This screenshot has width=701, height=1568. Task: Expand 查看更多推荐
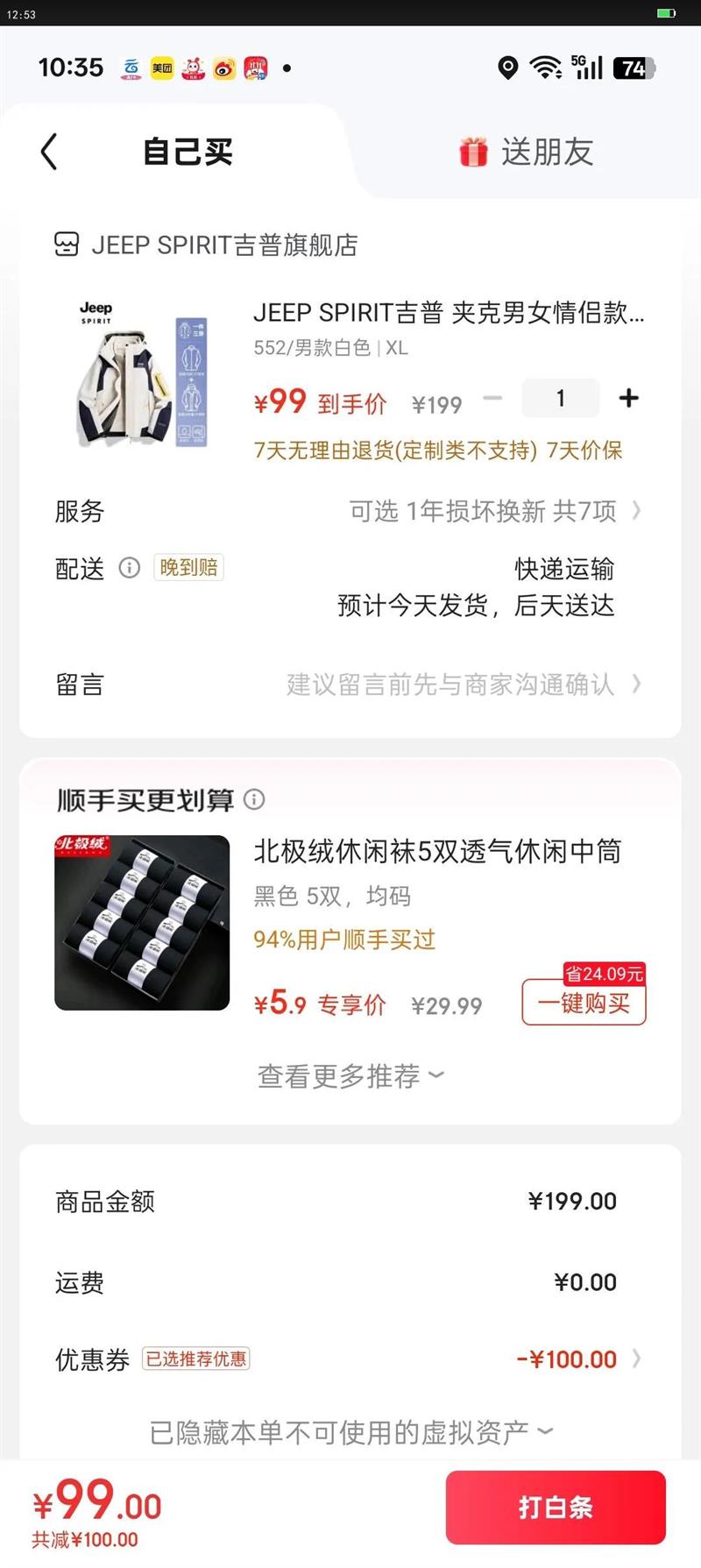350,1076
